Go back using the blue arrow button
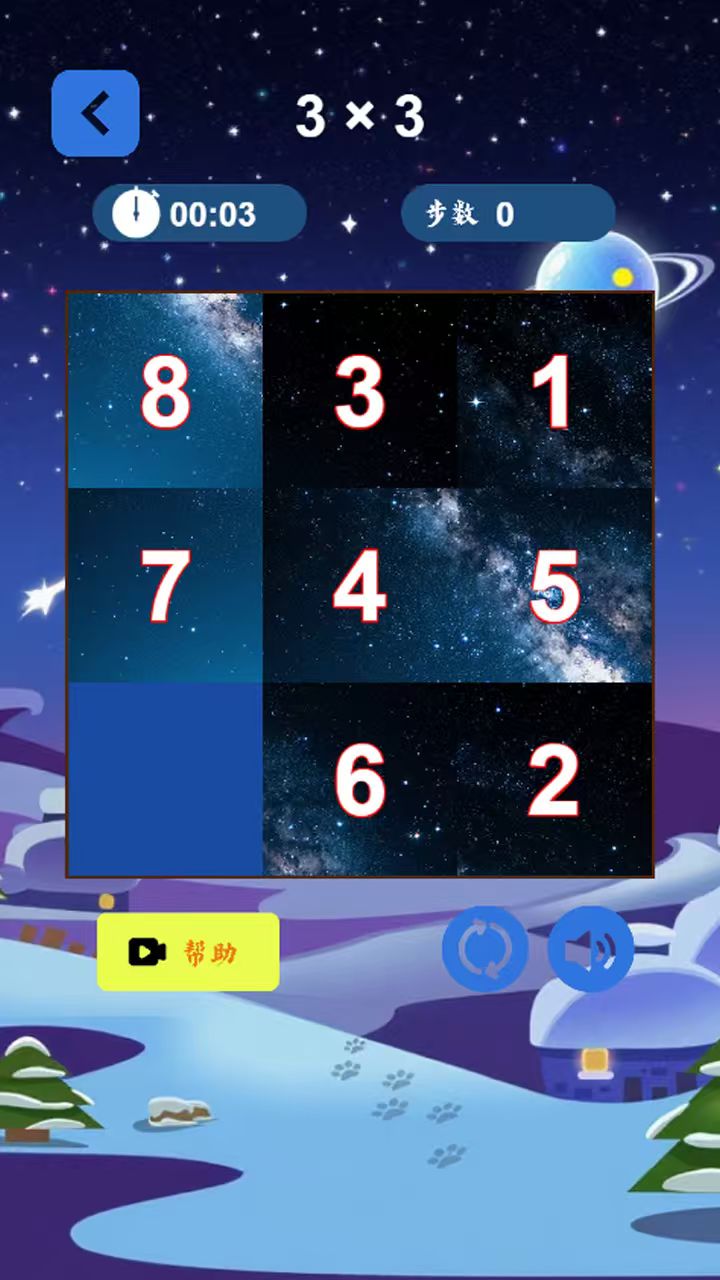This screenshot has height=1280, width=720. 95,114
